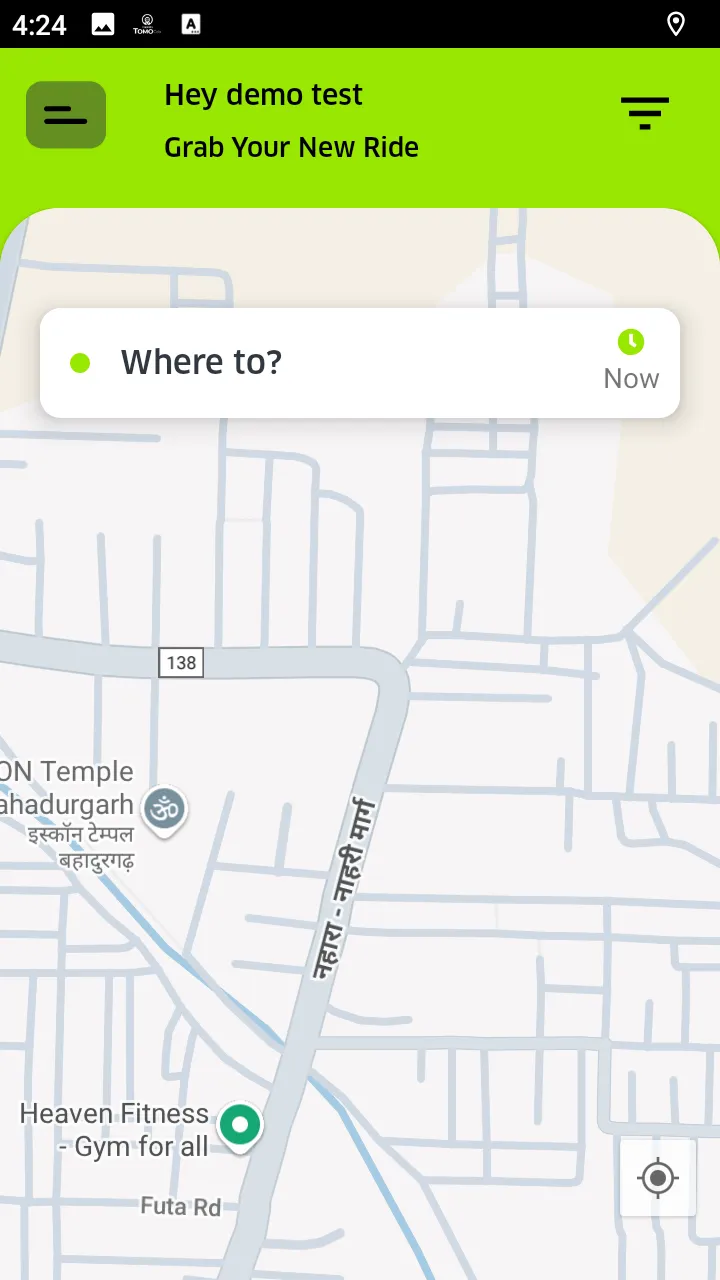This screenshot has height=1280, width=720.
Task: Tap the location pin in the status bar
Action: pyautogui.click(x=676, y=25)
